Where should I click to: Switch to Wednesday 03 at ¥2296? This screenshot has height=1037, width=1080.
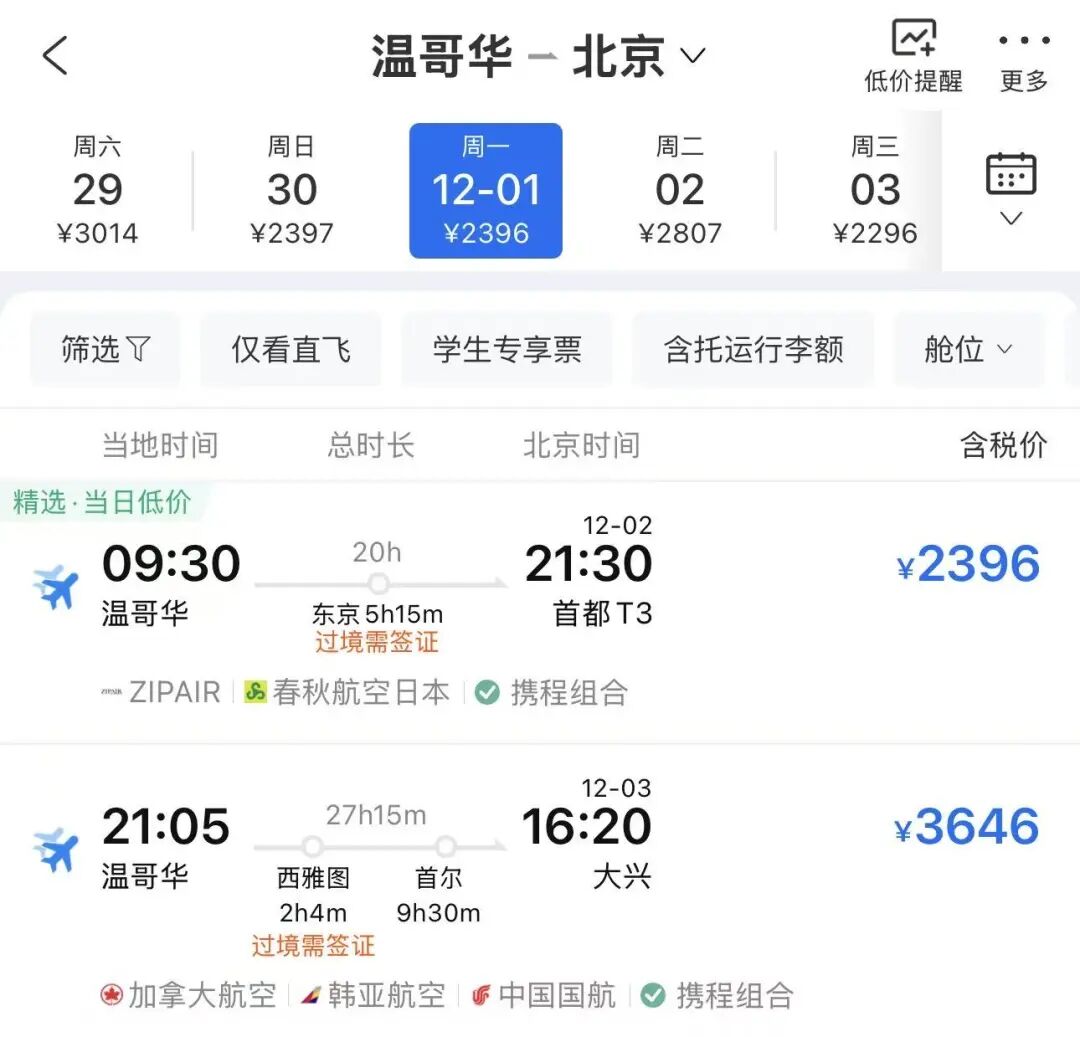[x=874, y=190]
